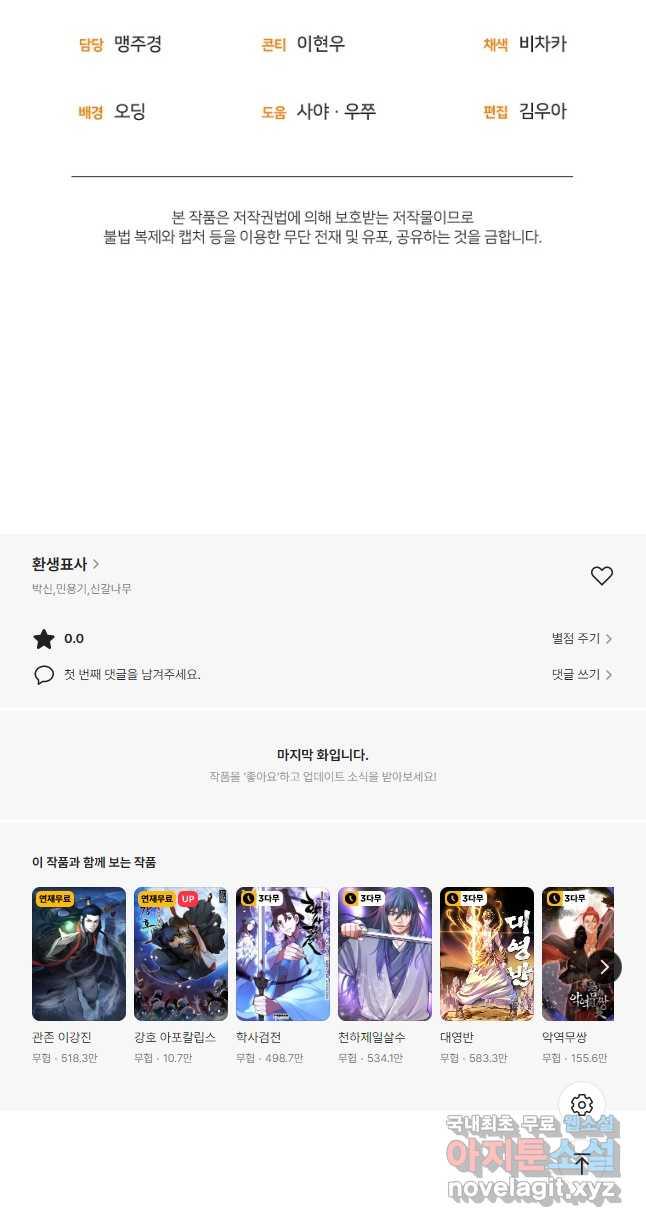The width and height of the screenshot is (646, 1227).
Task: Open the 천하제일살수 webtoon card
Action: (385, 953)
